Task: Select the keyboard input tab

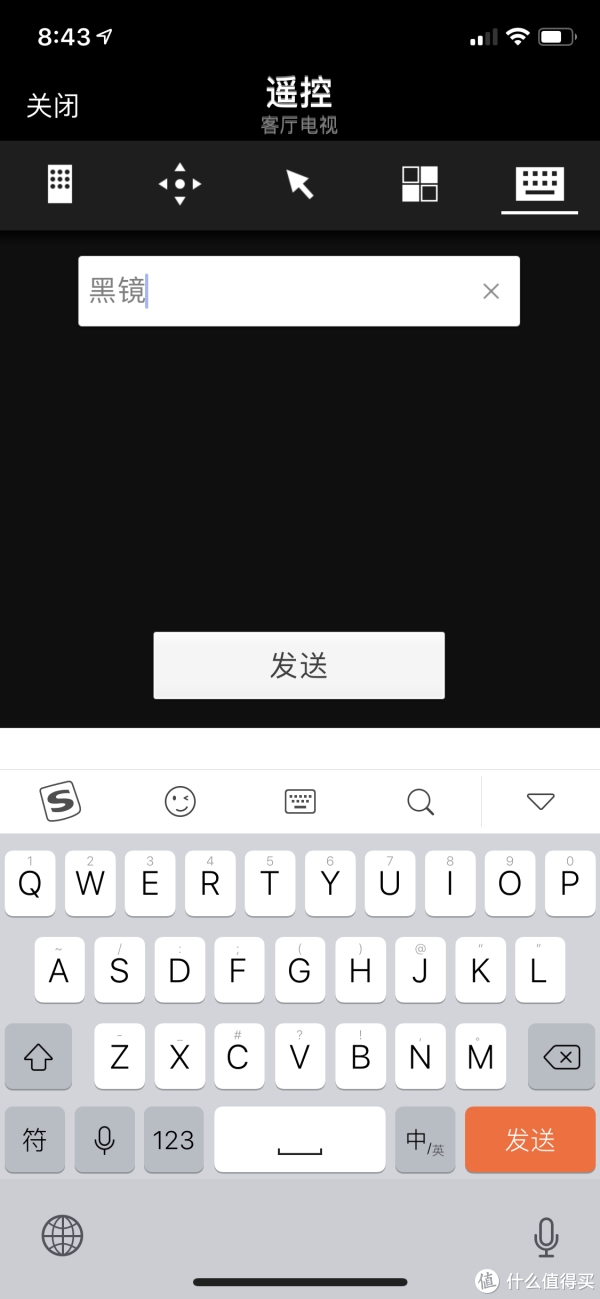Action: [x=540, y=184]
